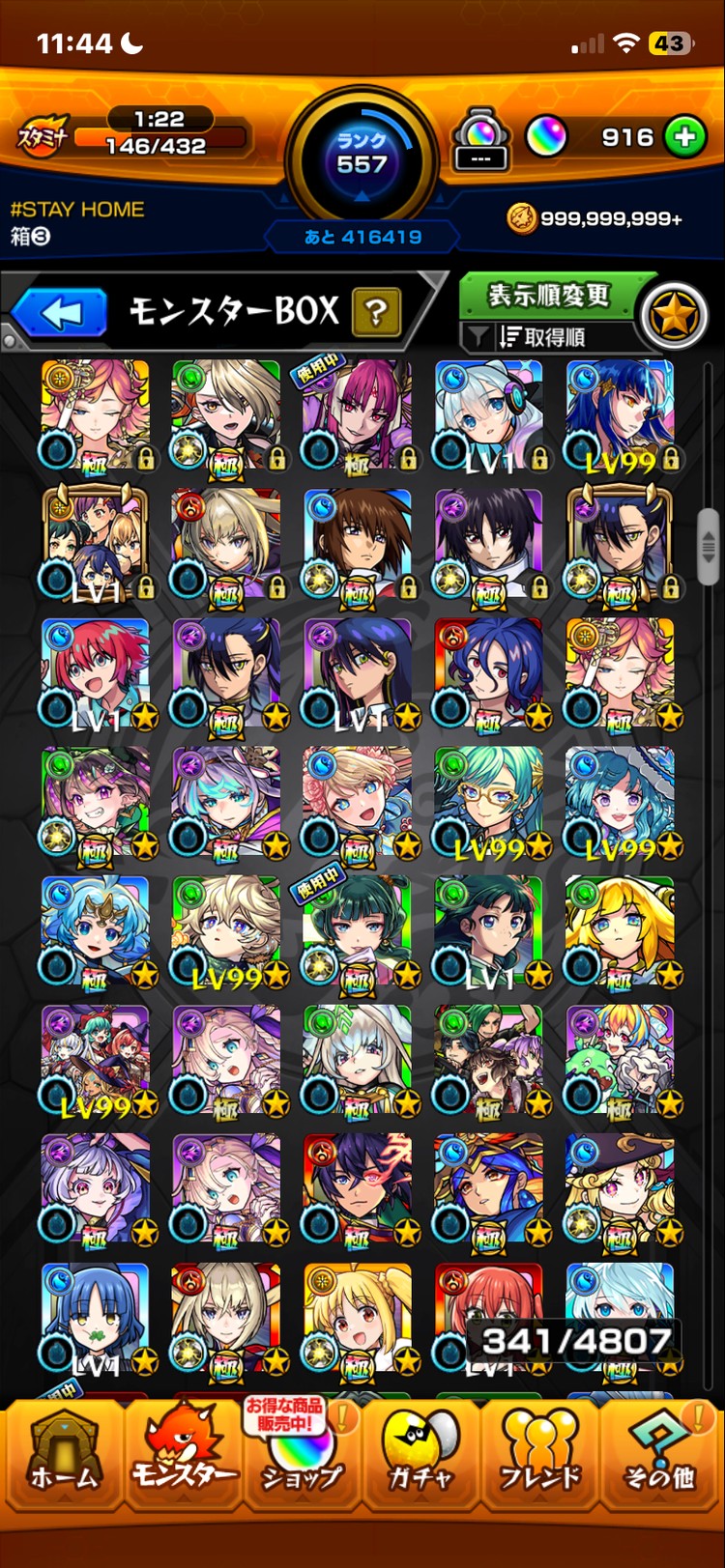Open the question mark help for モンスターBOX
Image resolution: width=725 pixels, height=1568 pixels.
click(x=376, y=312)
